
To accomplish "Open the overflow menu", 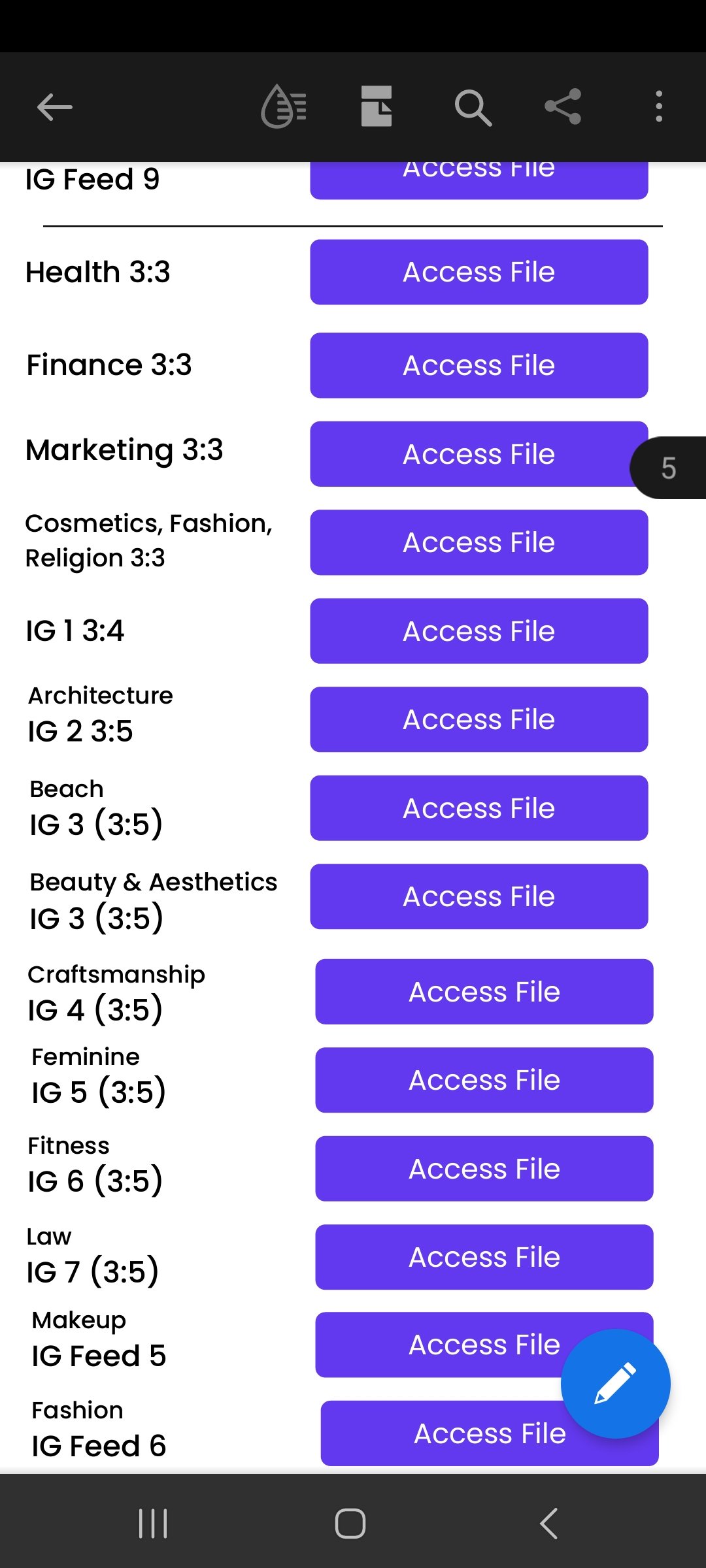I will pos(659,106).
